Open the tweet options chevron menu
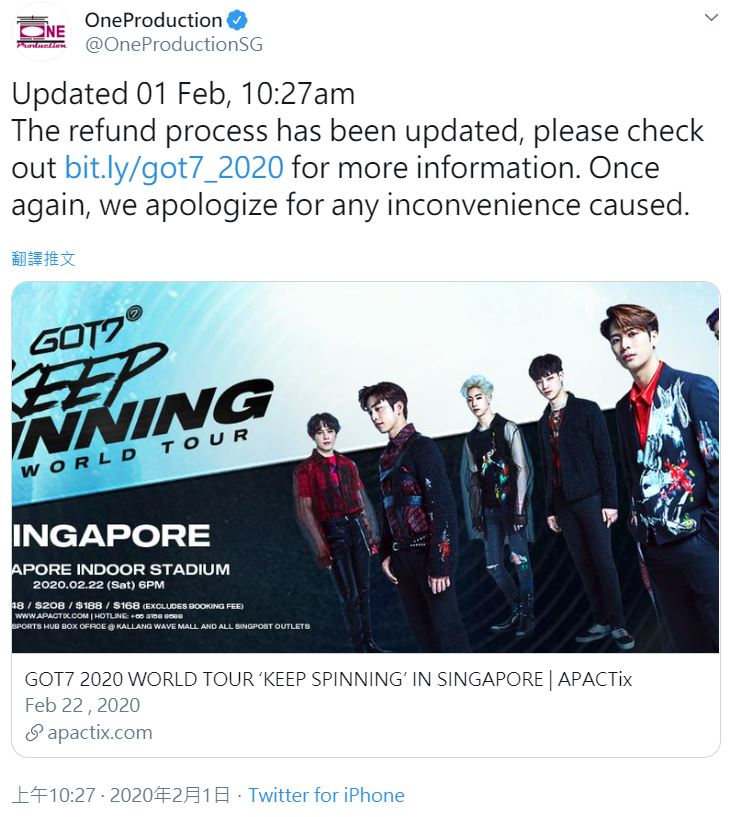This screenshot has height=817, width=730. (x=711, y=19)
